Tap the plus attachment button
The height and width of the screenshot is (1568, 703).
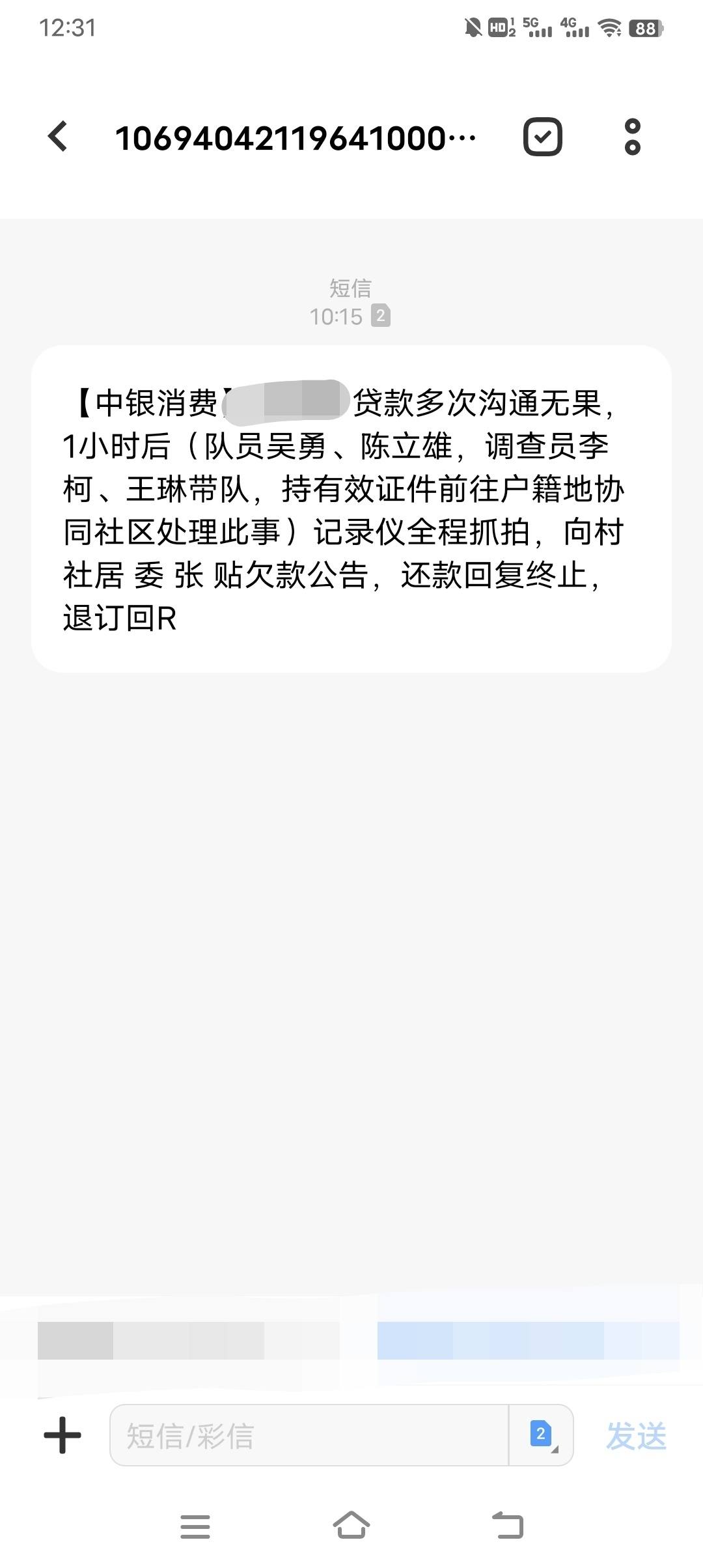click(62, 1435)
